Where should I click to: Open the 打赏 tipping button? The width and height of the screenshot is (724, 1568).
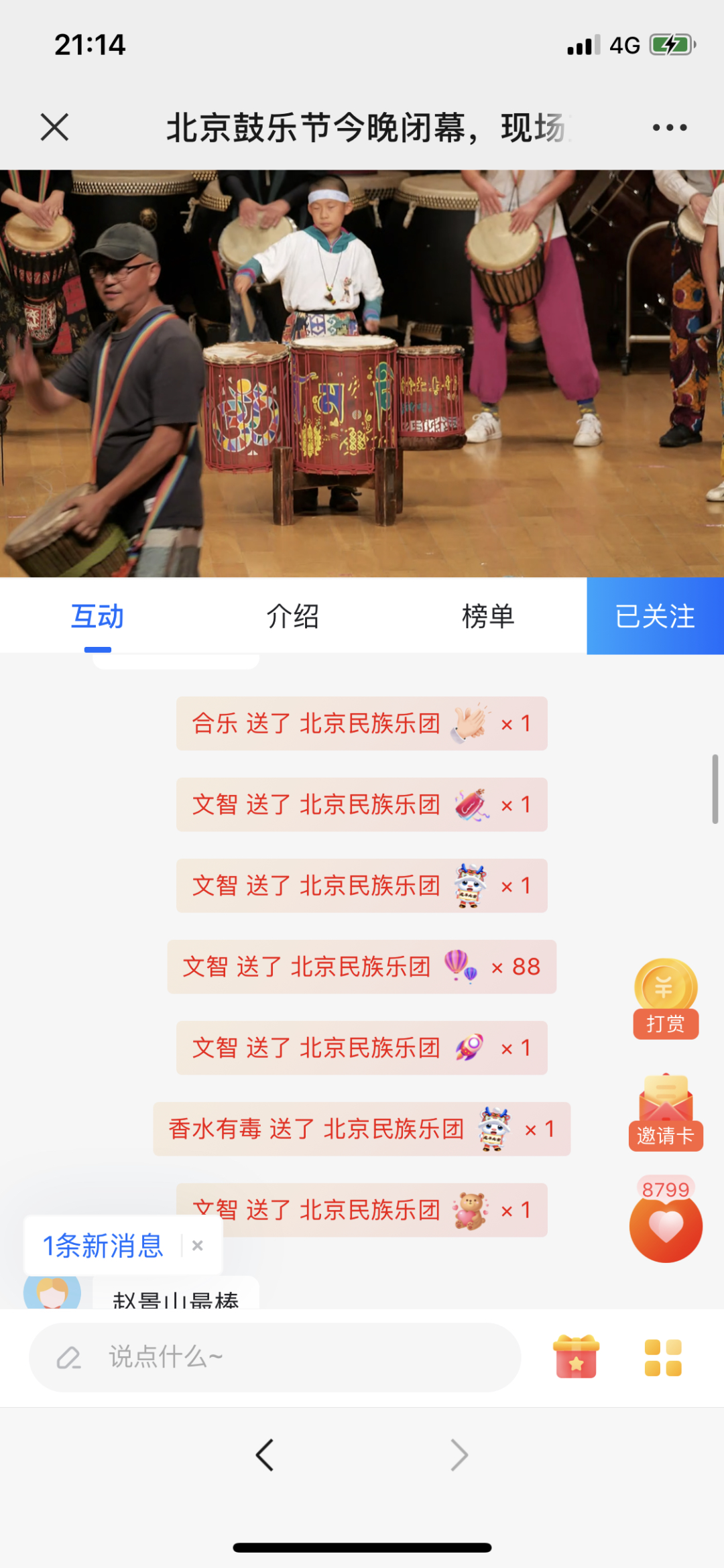coord(666,998)
